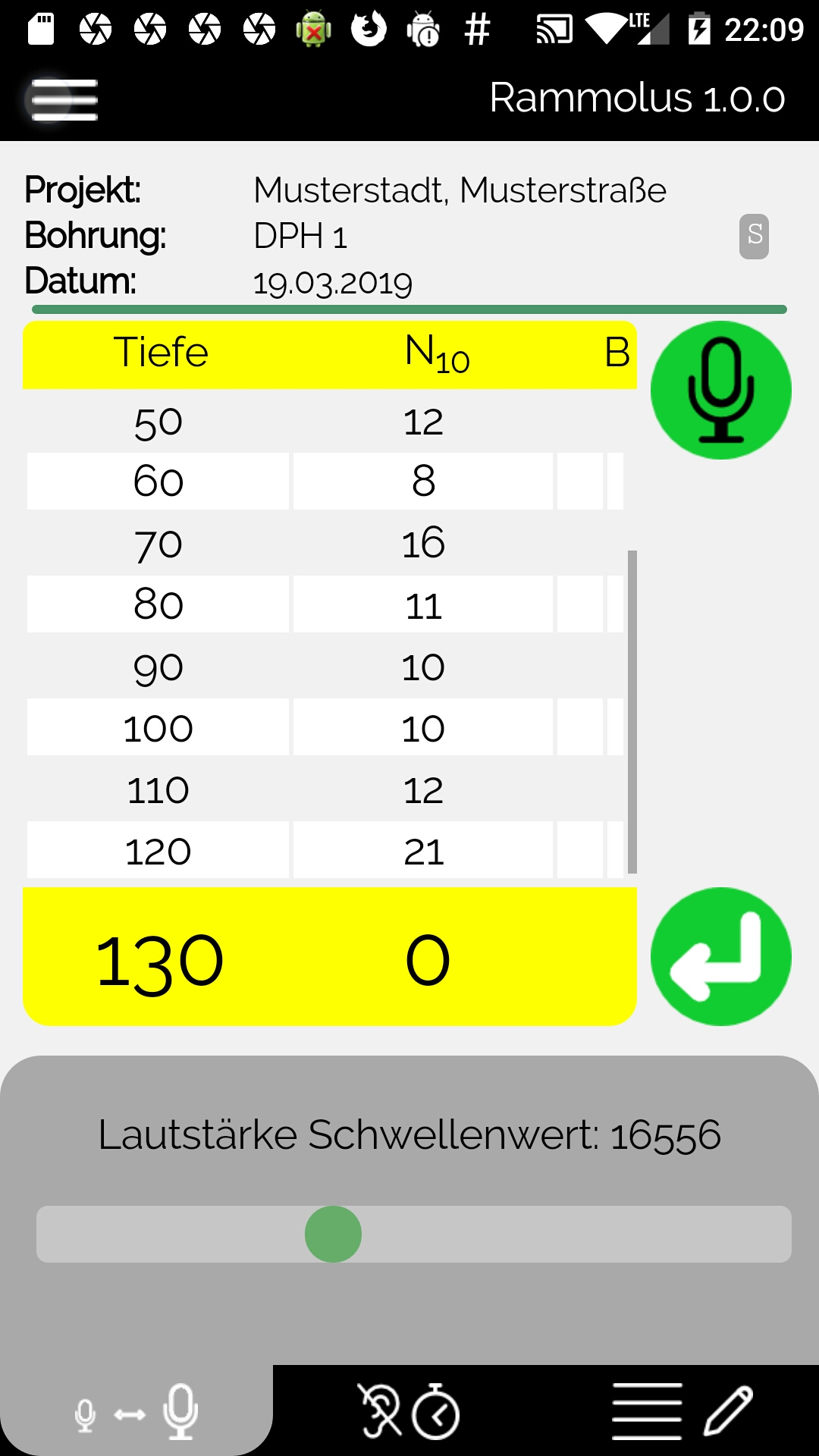
Task: Select the row with depth 60
Action: [x=326, y=481]
